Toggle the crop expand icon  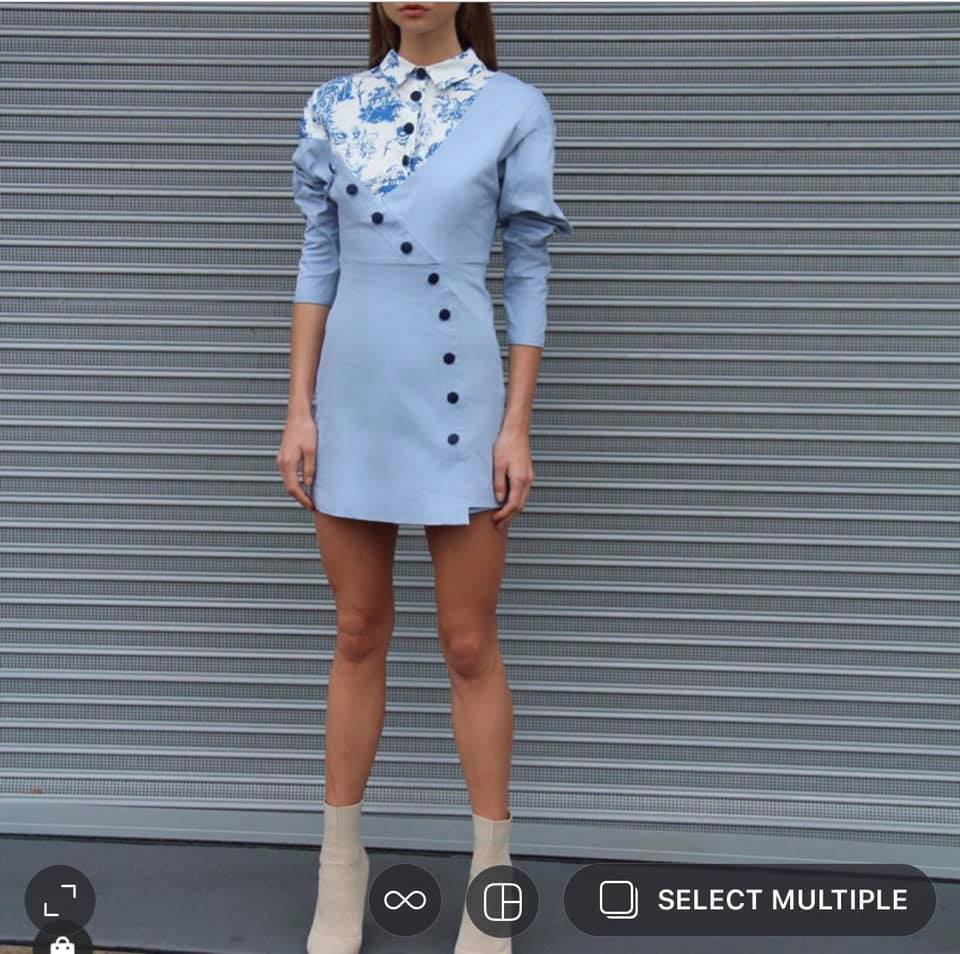pos(60,900)
